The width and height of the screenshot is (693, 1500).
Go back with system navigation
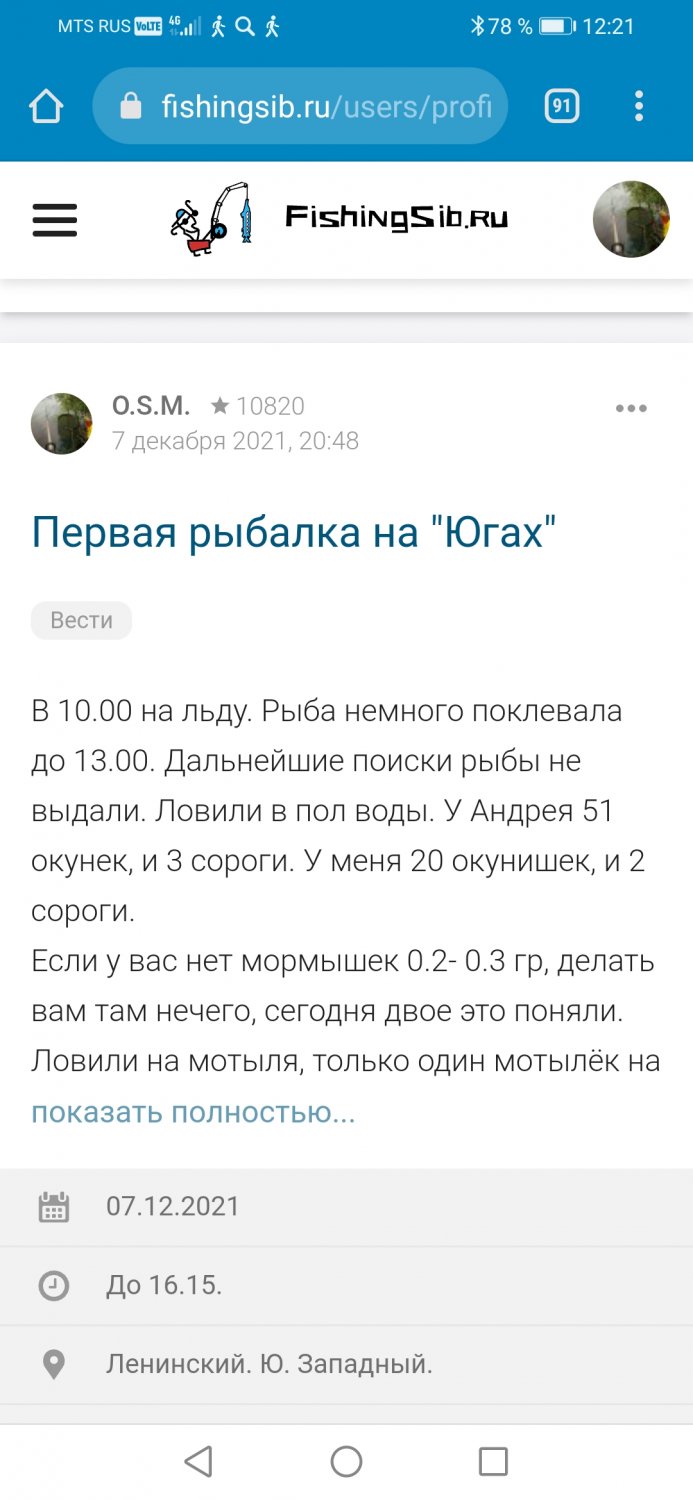point(199,1462)
